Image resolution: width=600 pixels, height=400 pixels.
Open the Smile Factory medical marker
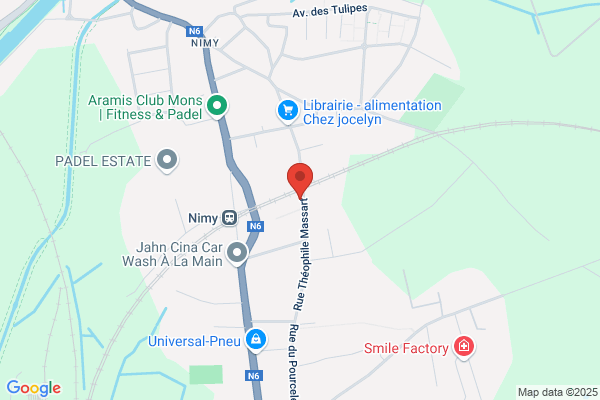(464, 347)
